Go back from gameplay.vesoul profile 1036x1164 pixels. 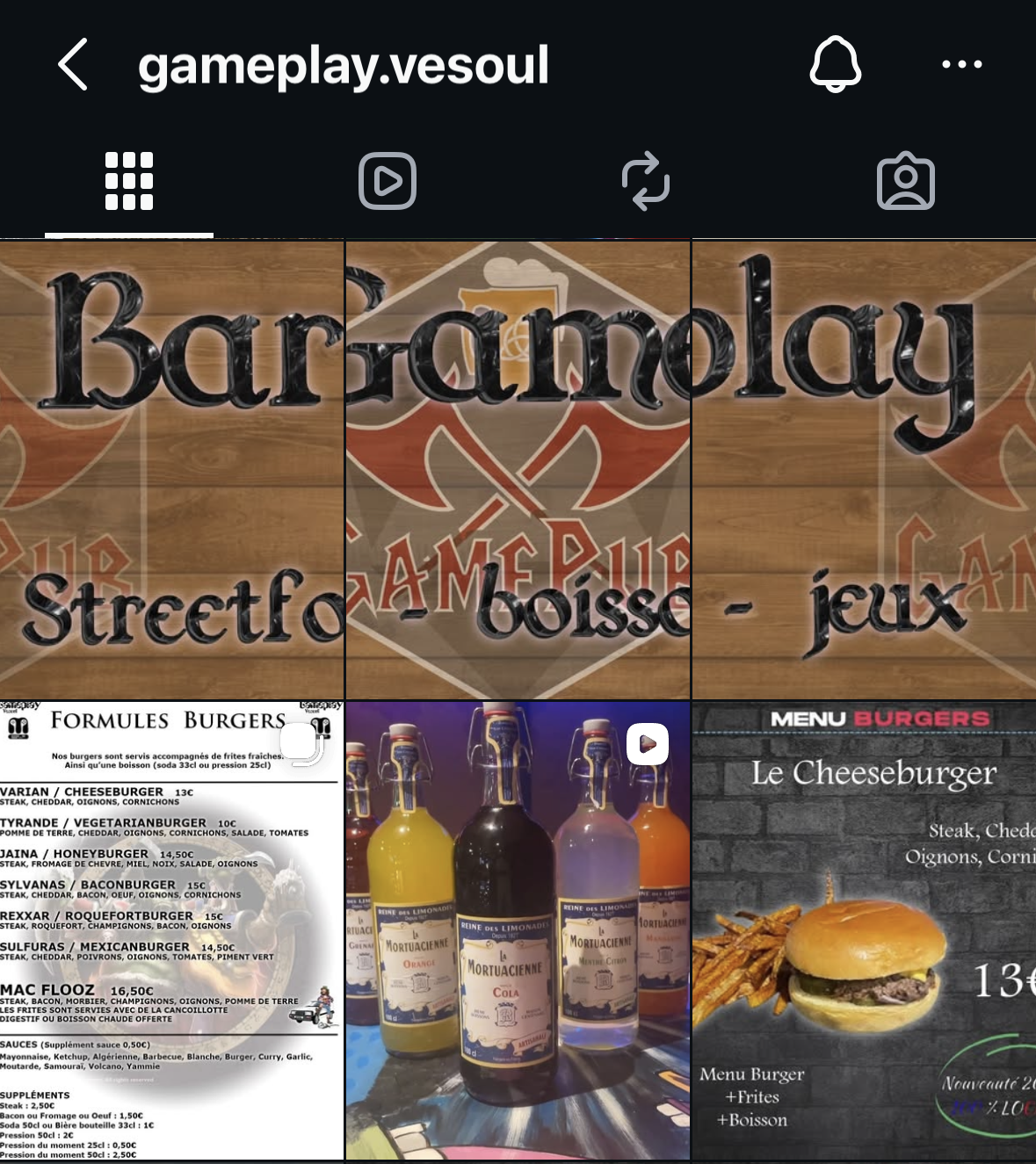pyautogui.click(x=74, y=64)
